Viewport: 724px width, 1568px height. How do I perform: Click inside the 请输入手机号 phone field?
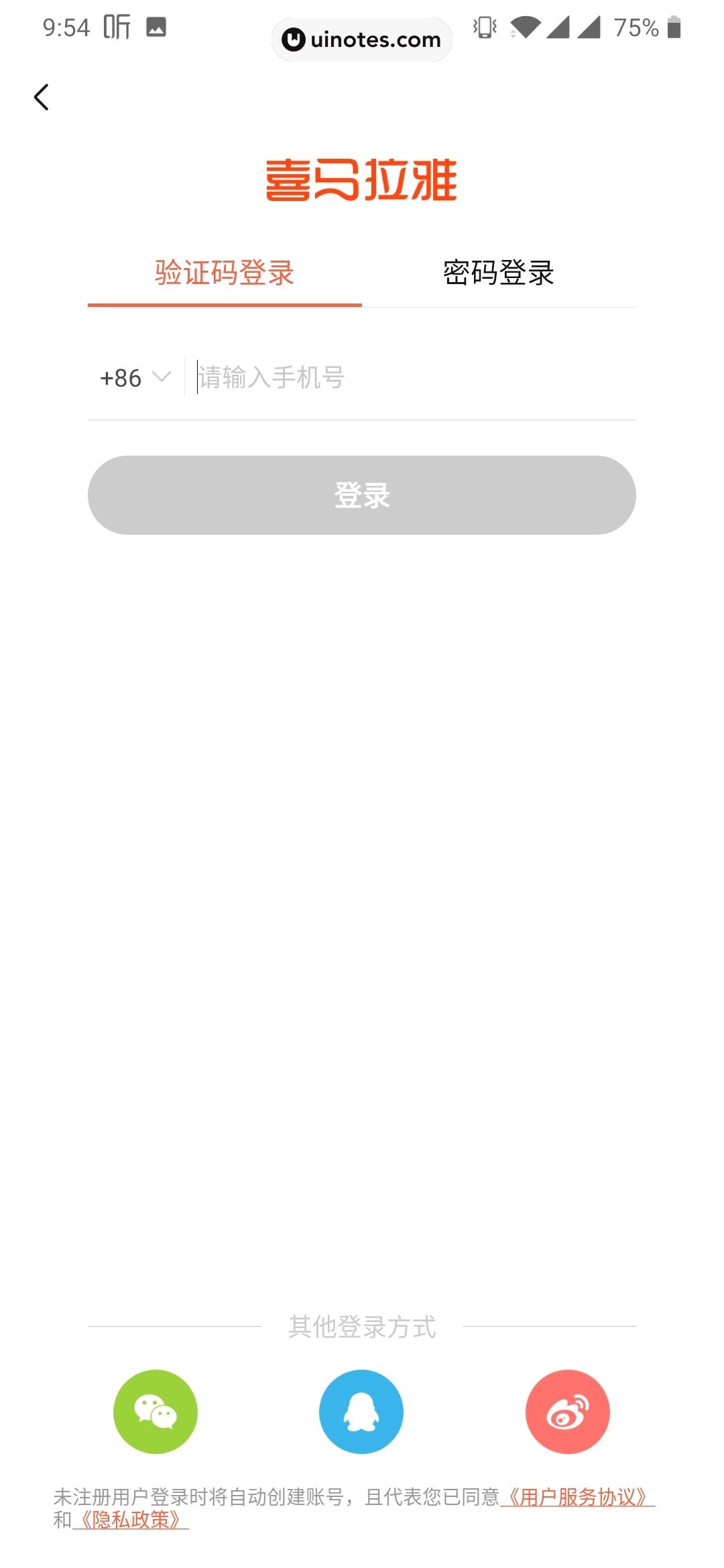click(335, 377)
